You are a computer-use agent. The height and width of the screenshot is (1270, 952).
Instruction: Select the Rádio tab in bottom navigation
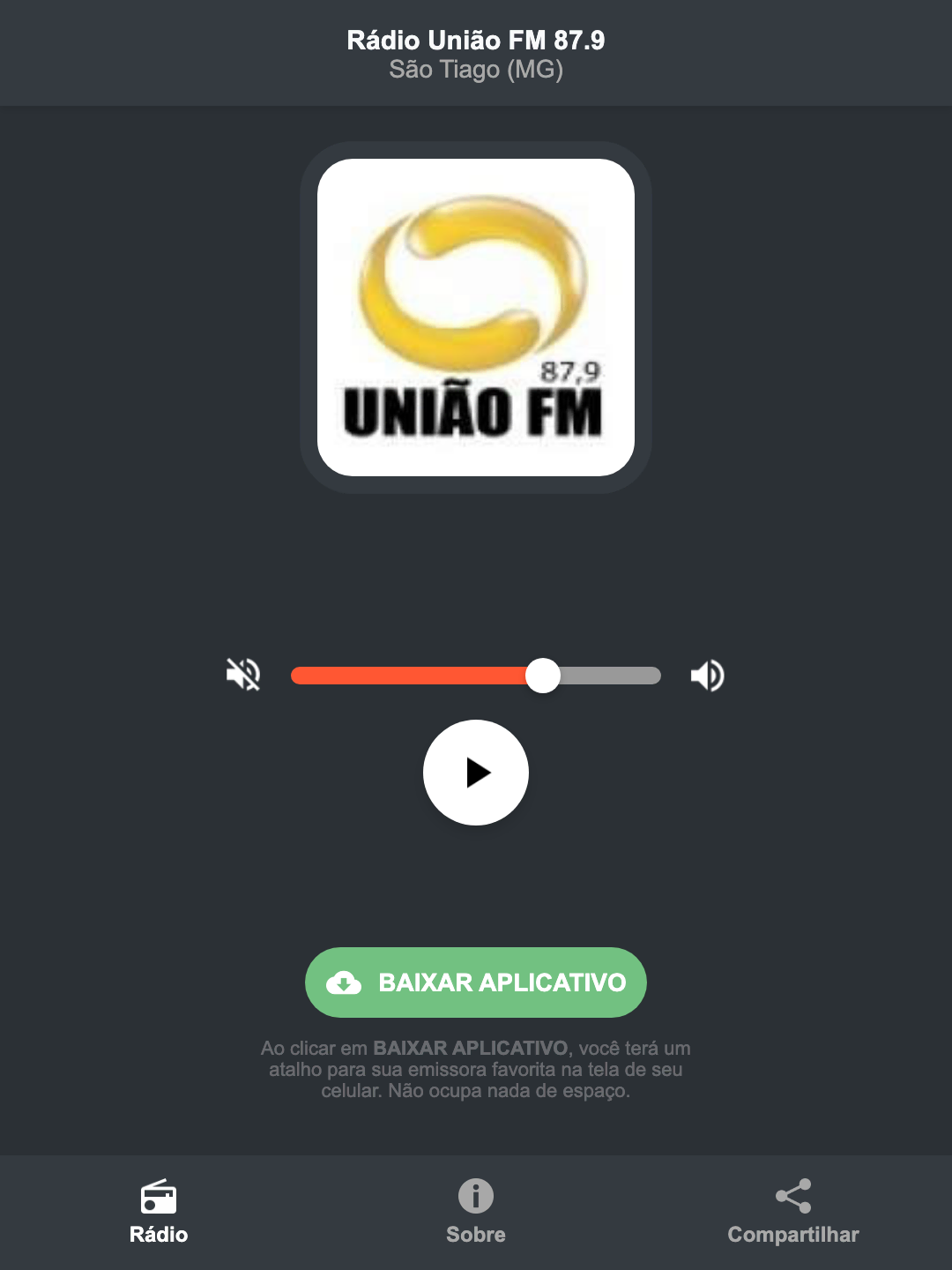tap(159, 1217)
